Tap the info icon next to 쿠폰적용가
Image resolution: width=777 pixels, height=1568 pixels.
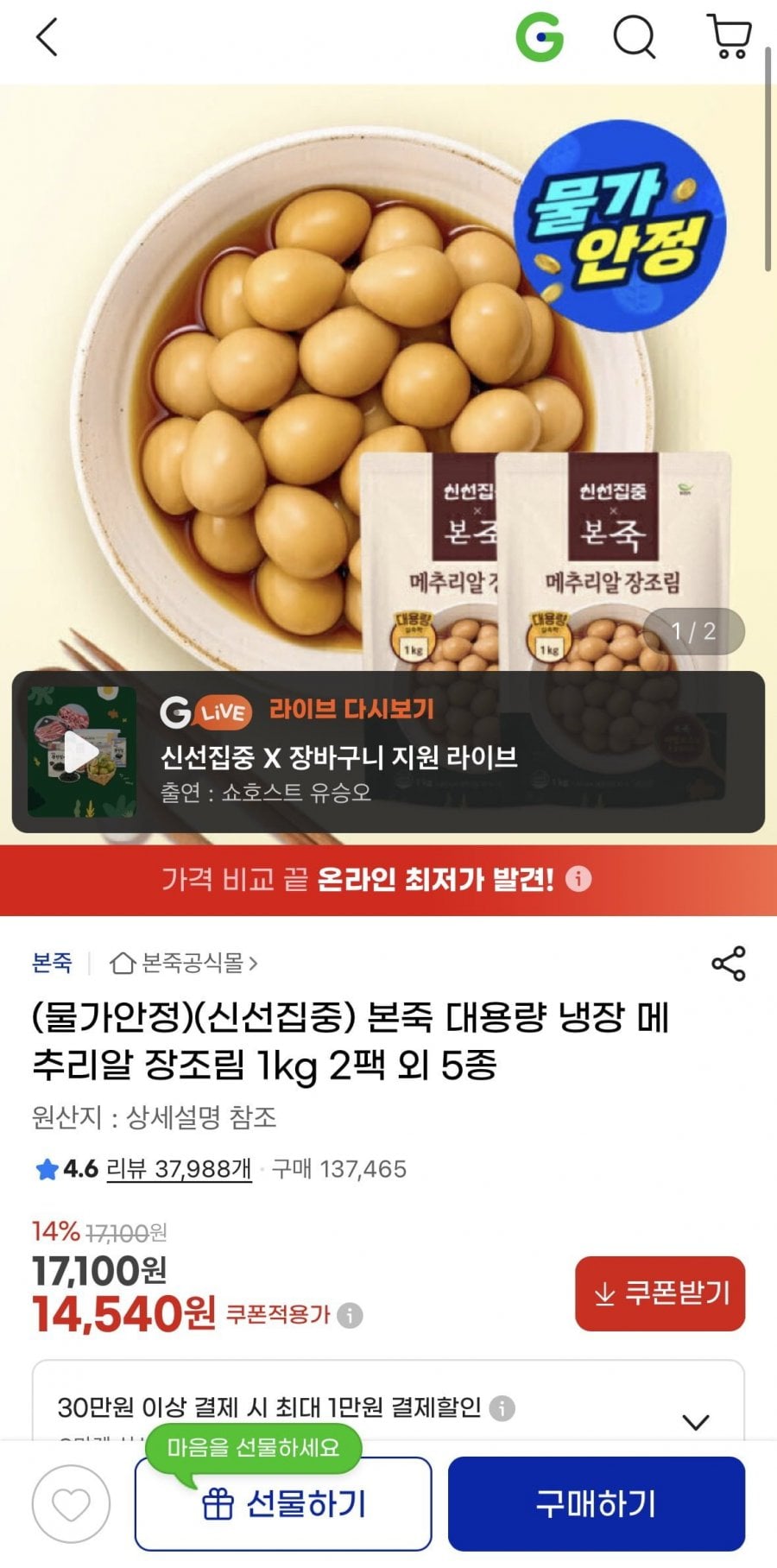pyautogui.click(x=348, y=1315)
